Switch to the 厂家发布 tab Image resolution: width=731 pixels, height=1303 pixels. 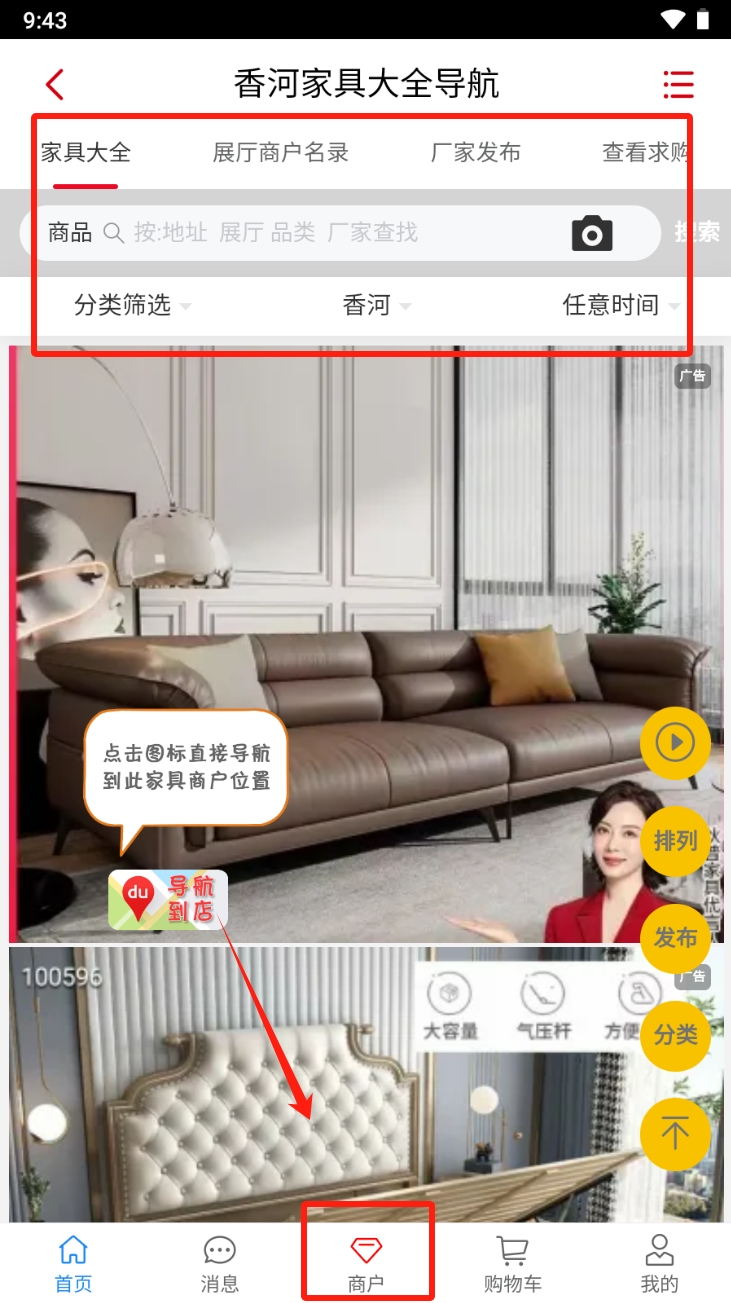coord(475,153)
